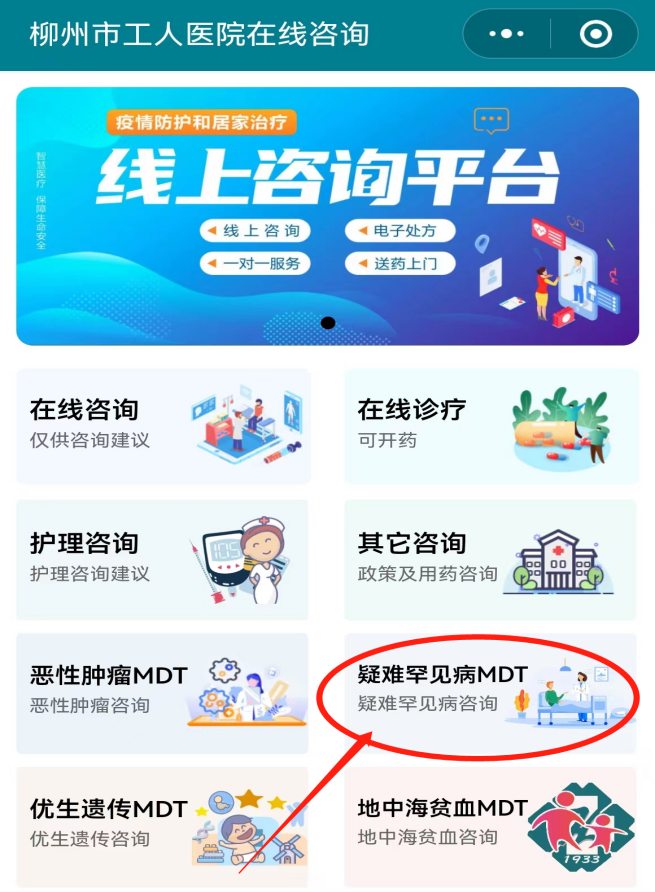
Task: Open the 在线咨询 card
Action: click(163, 426)
